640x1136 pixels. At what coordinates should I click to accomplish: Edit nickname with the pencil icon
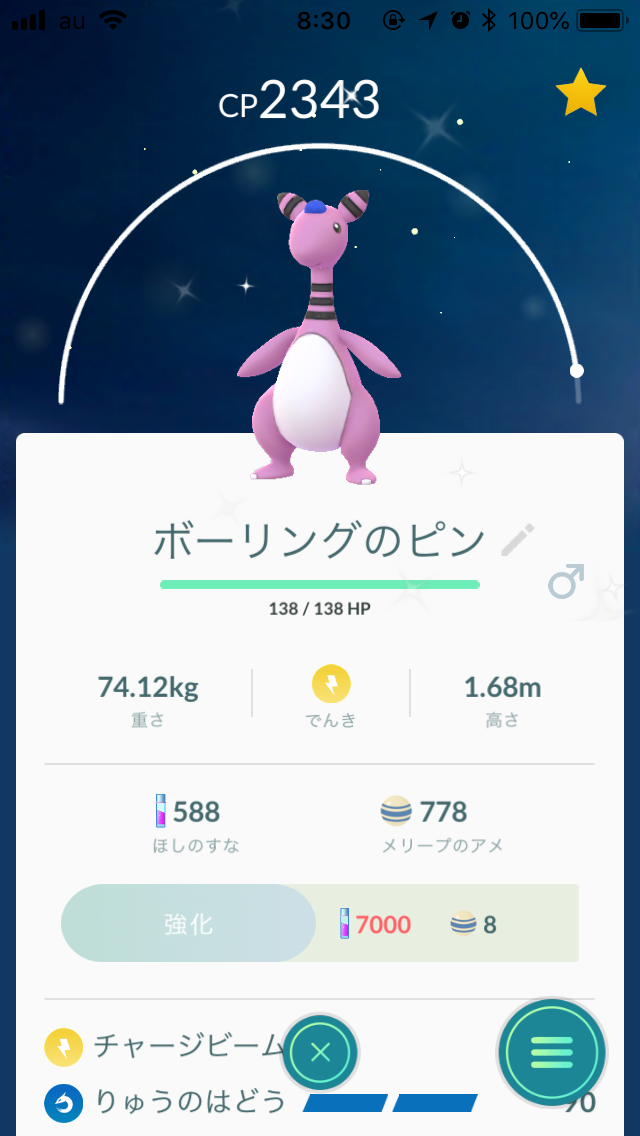518,540
